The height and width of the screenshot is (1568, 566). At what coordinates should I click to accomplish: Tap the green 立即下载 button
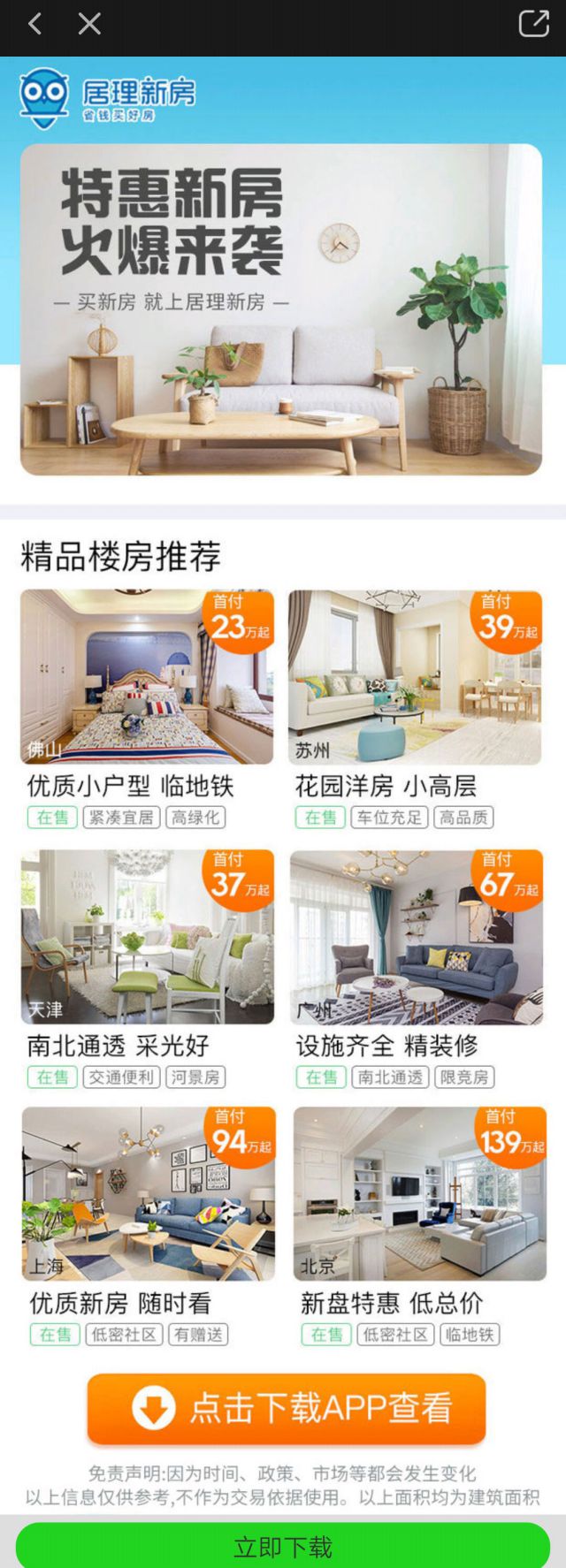(283, 1547)
